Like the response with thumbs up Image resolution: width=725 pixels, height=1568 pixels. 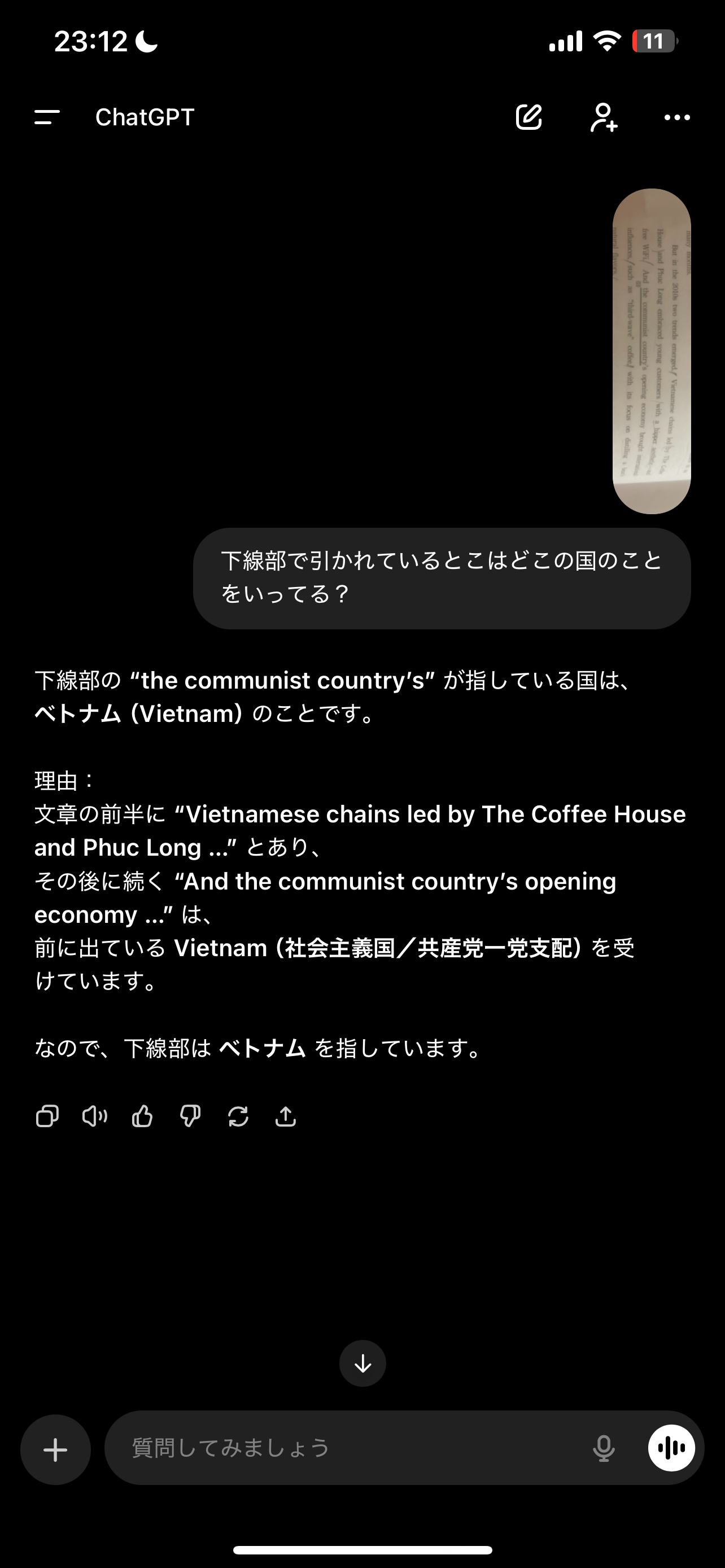click(x=142, y=1116)
